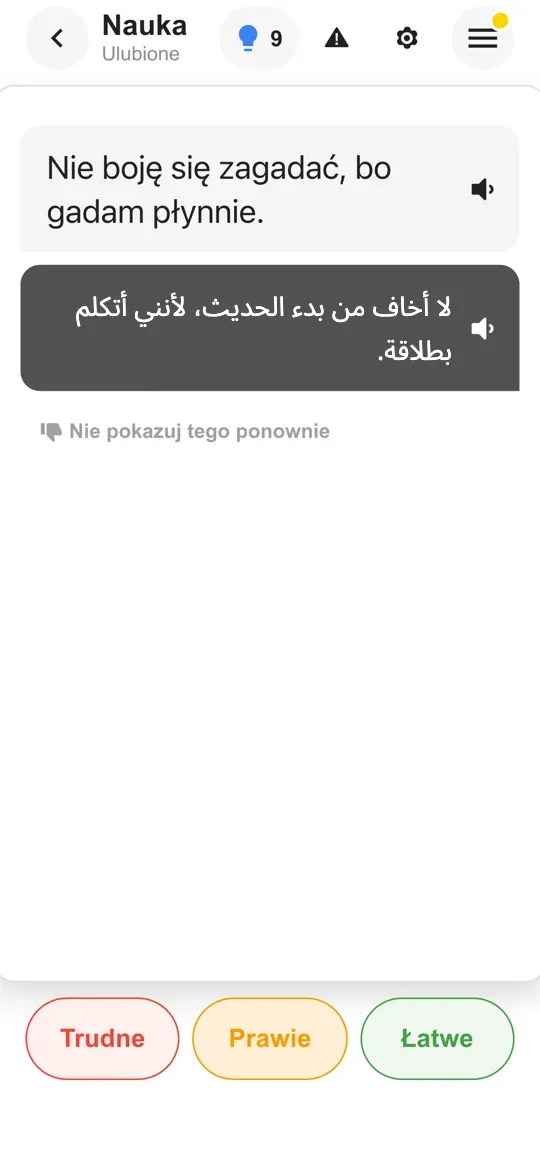This screenshot has height=1169, width=540.
Task: Mark this card as Łatwe
Action: [x=437, y=1039]
